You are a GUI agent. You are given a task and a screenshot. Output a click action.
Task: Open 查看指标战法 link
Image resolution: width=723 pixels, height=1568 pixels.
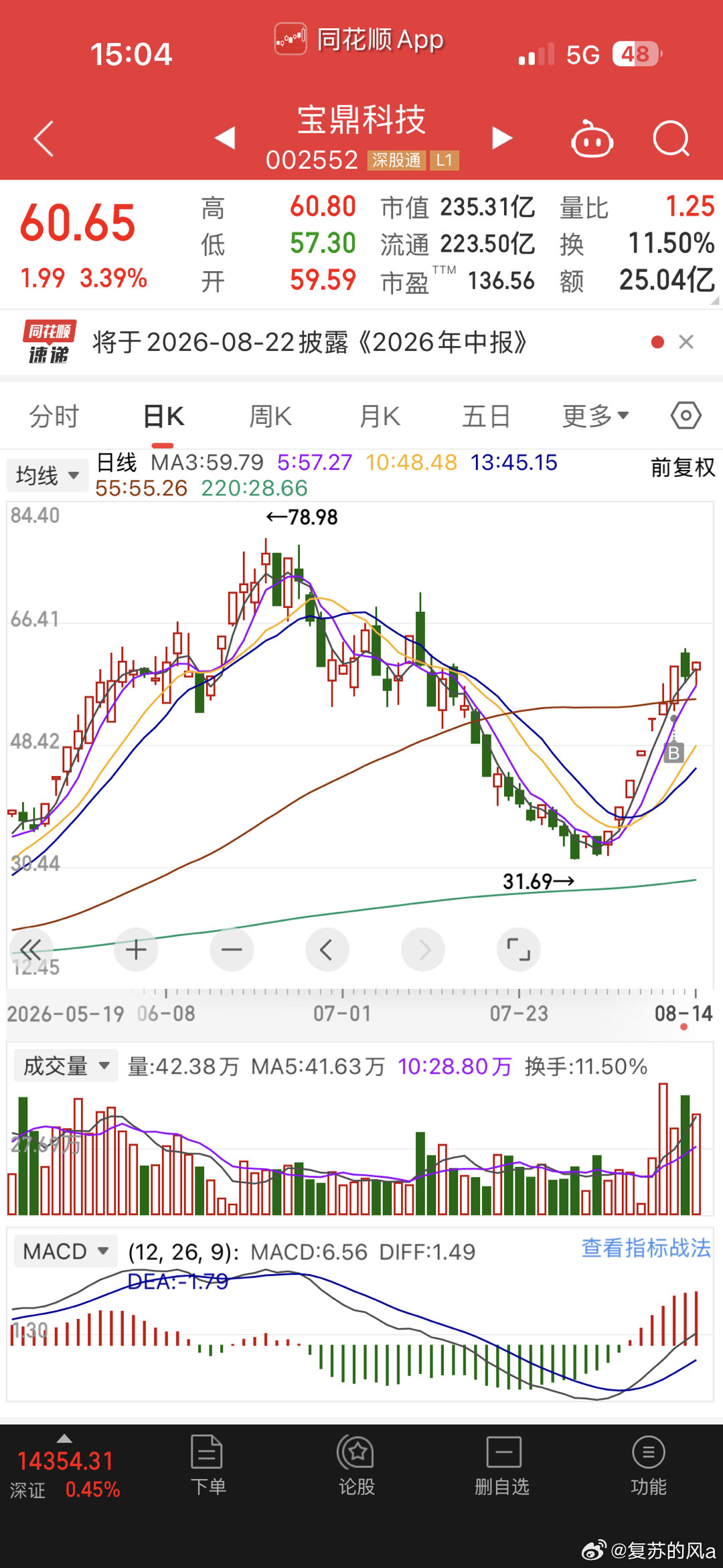pyautogui.click(x=646, y=1248)
